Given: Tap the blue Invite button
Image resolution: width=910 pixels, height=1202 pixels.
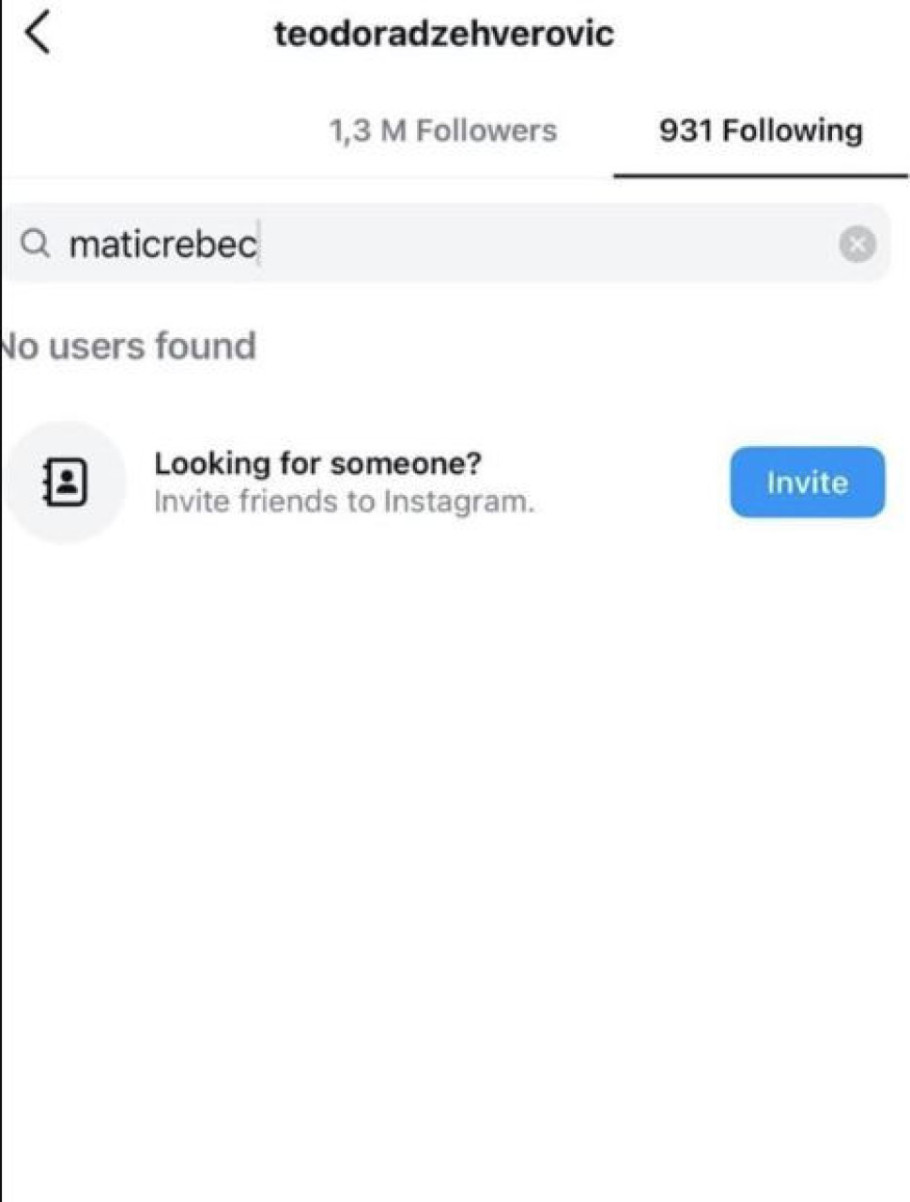Looking at the screenshot, I should pyautogui.click(x=807, y=483).
